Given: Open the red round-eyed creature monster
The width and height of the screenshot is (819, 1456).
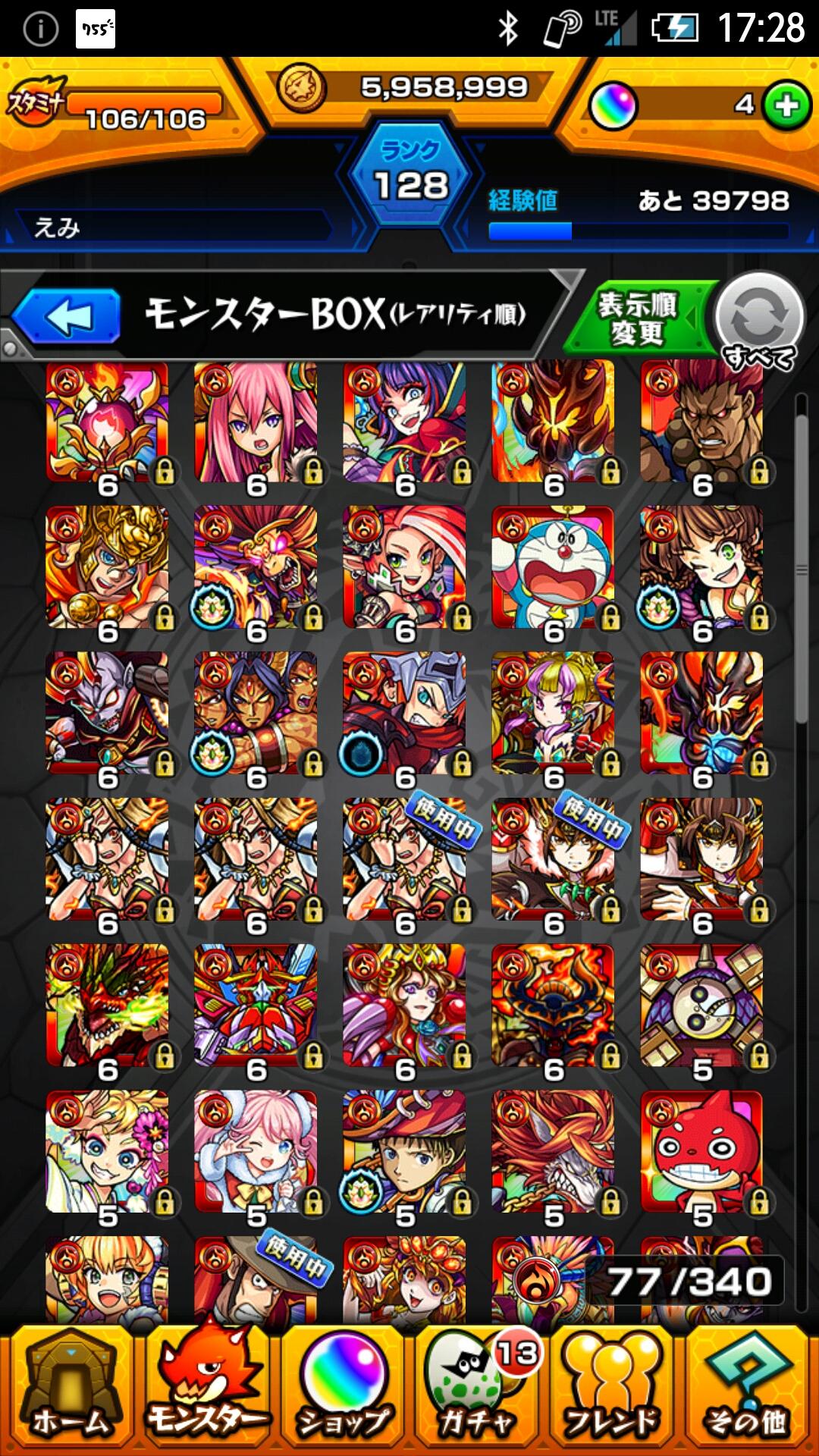Looking at the screenshot, I should 701,1153.
